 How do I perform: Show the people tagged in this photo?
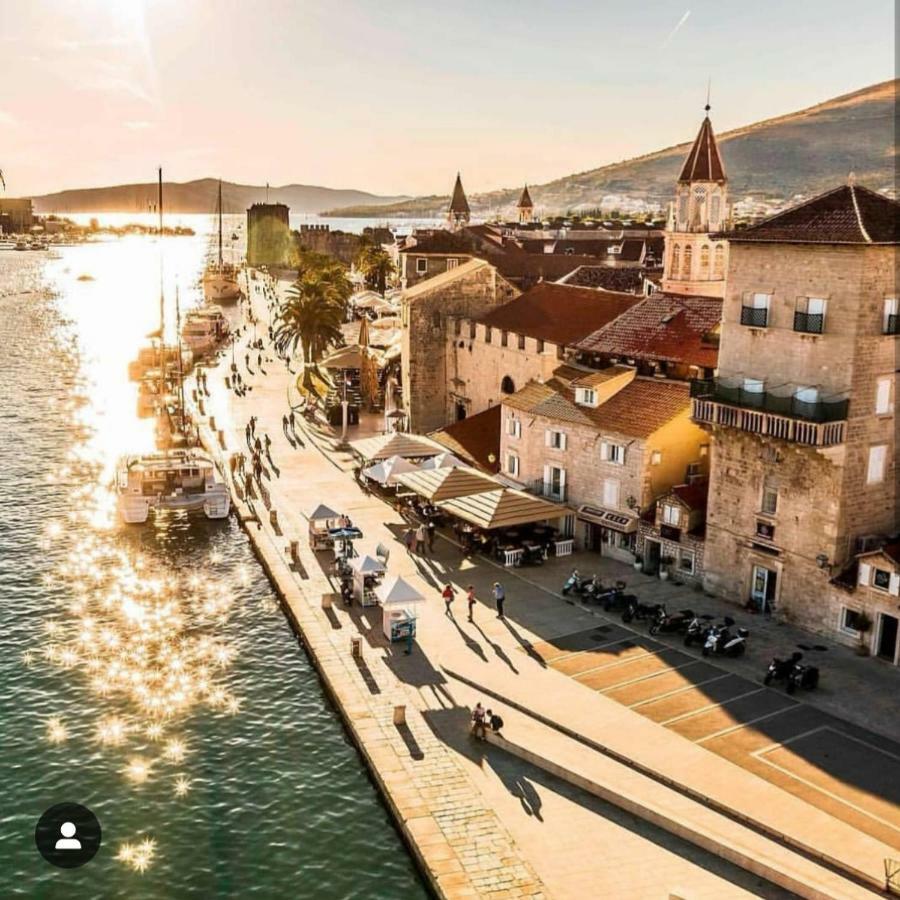68,835
